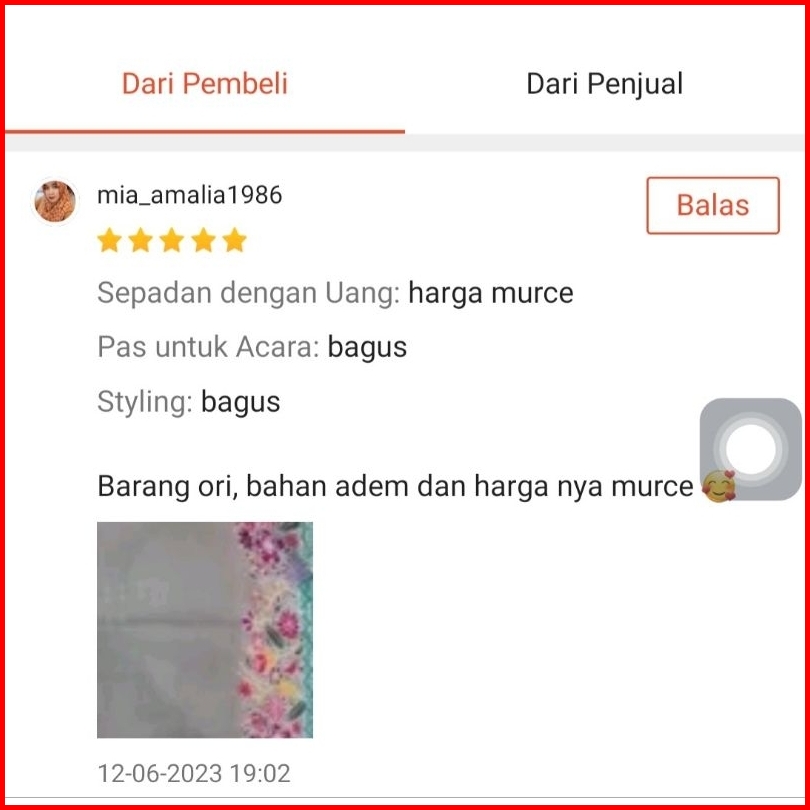Switch to the Dari Pembeli tab
The image size is (810, 810).
[204, 84]
